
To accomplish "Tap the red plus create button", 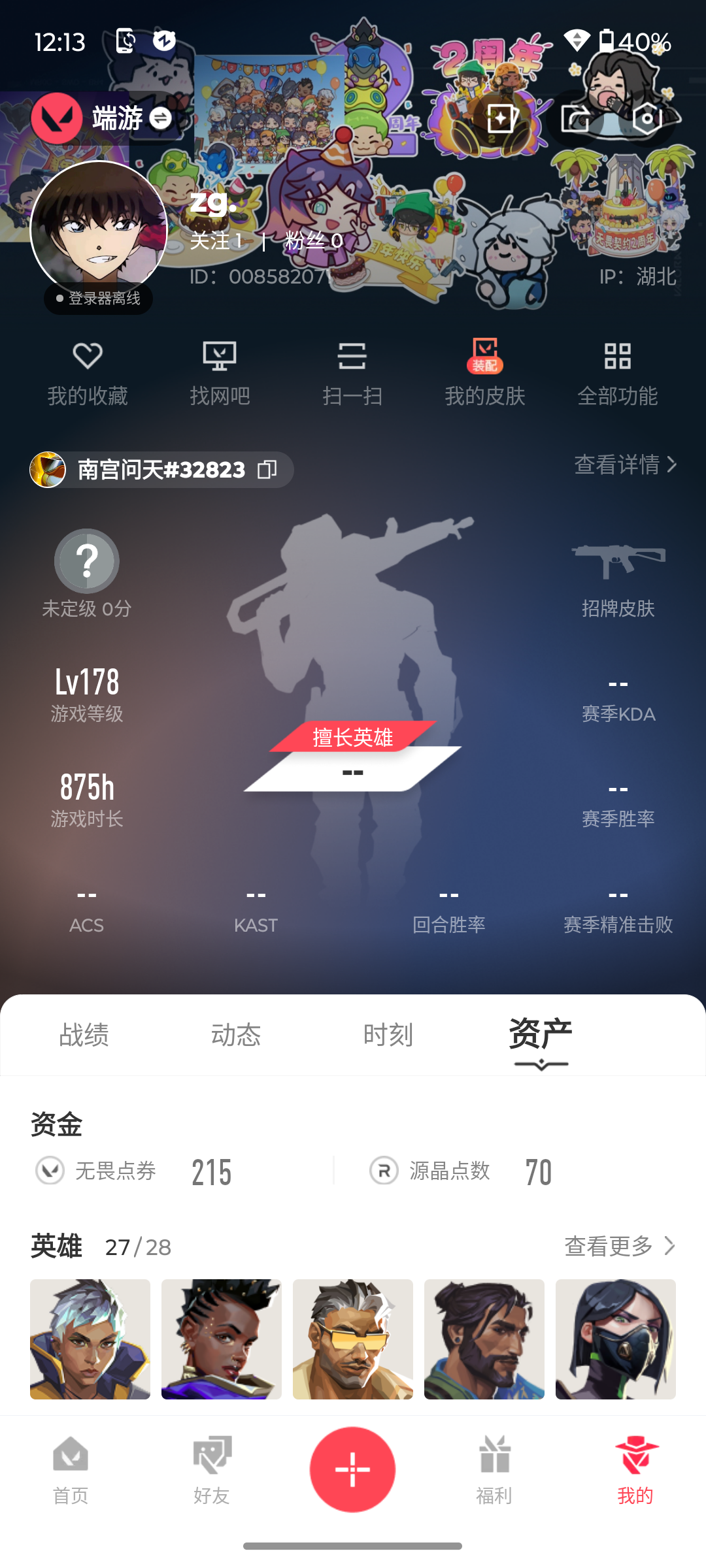I will (x=352, y=1469).
